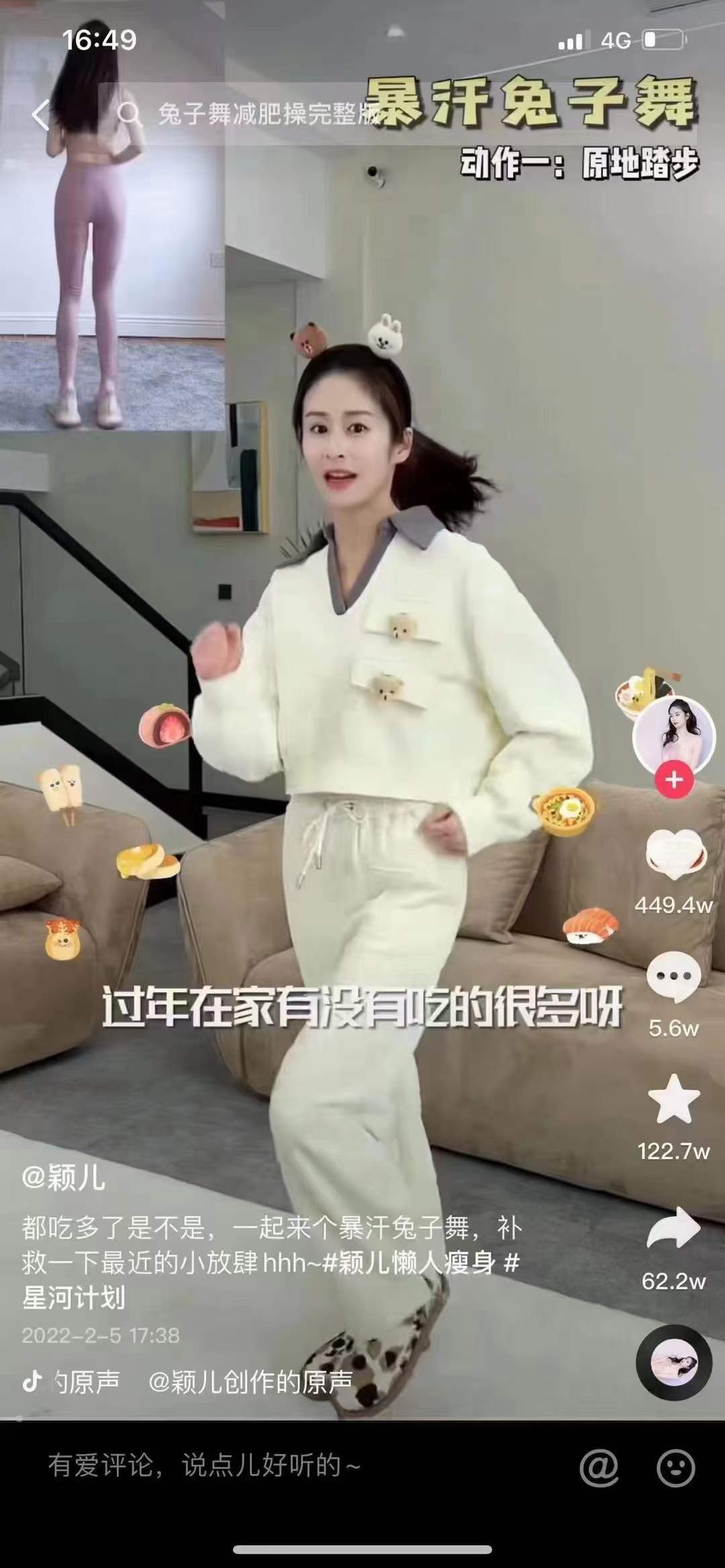Open the #颖儿懒人瘦身 hashtag
The image size is (725, 1568).
pyautogui.click(x=409, y=1263)
